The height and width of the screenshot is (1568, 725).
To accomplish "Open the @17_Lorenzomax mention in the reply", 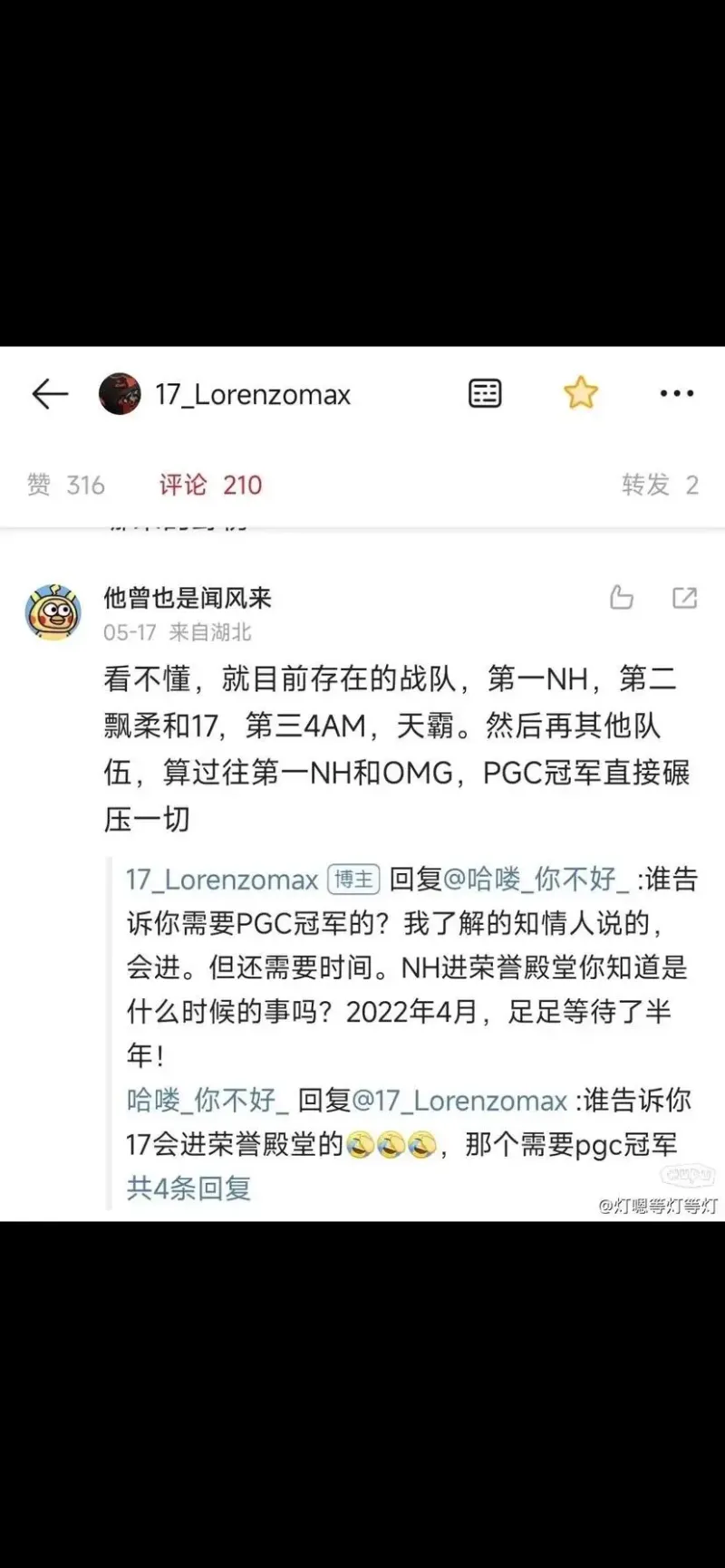I will click(x=459, y=1101).
